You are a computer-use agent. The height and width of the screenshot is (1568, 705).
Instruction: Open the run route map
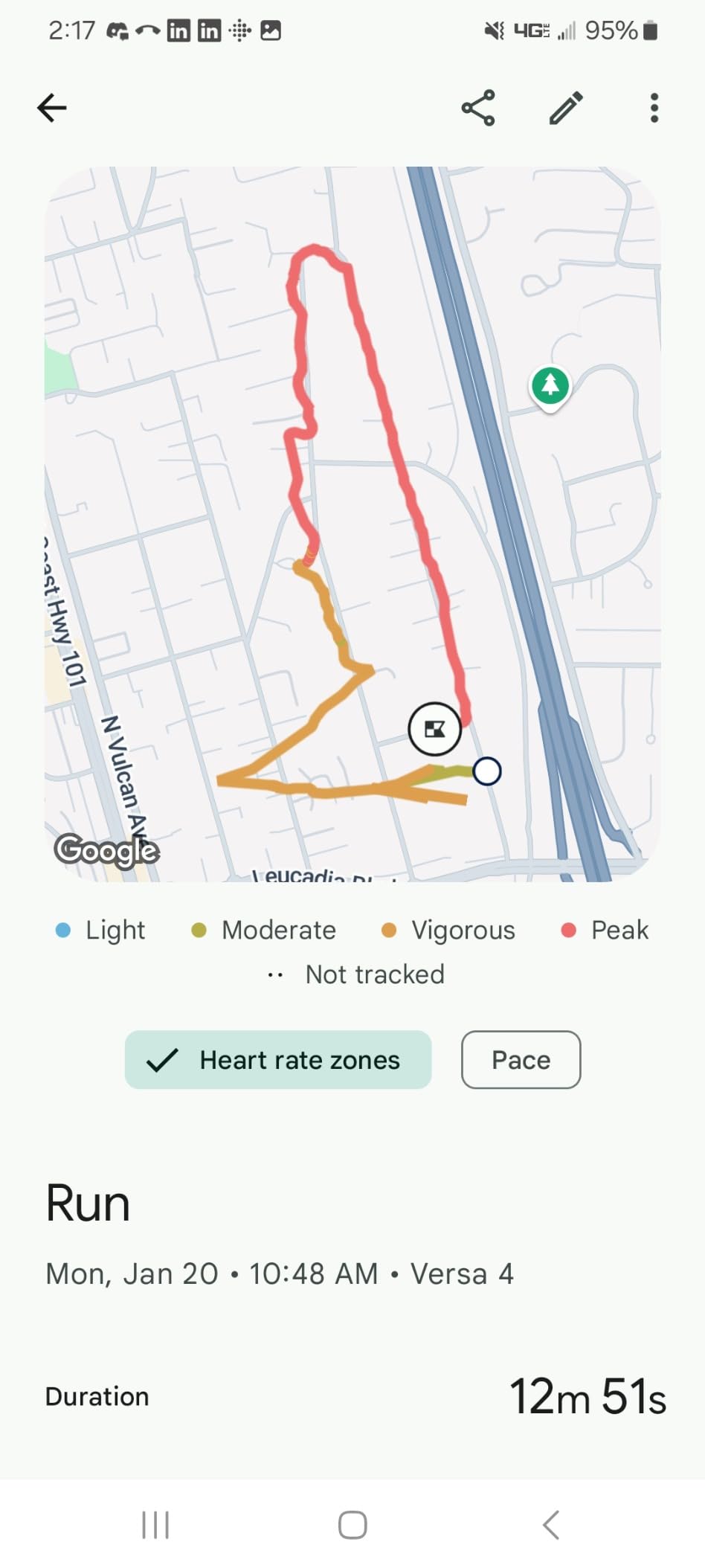(x=352, y=524)
